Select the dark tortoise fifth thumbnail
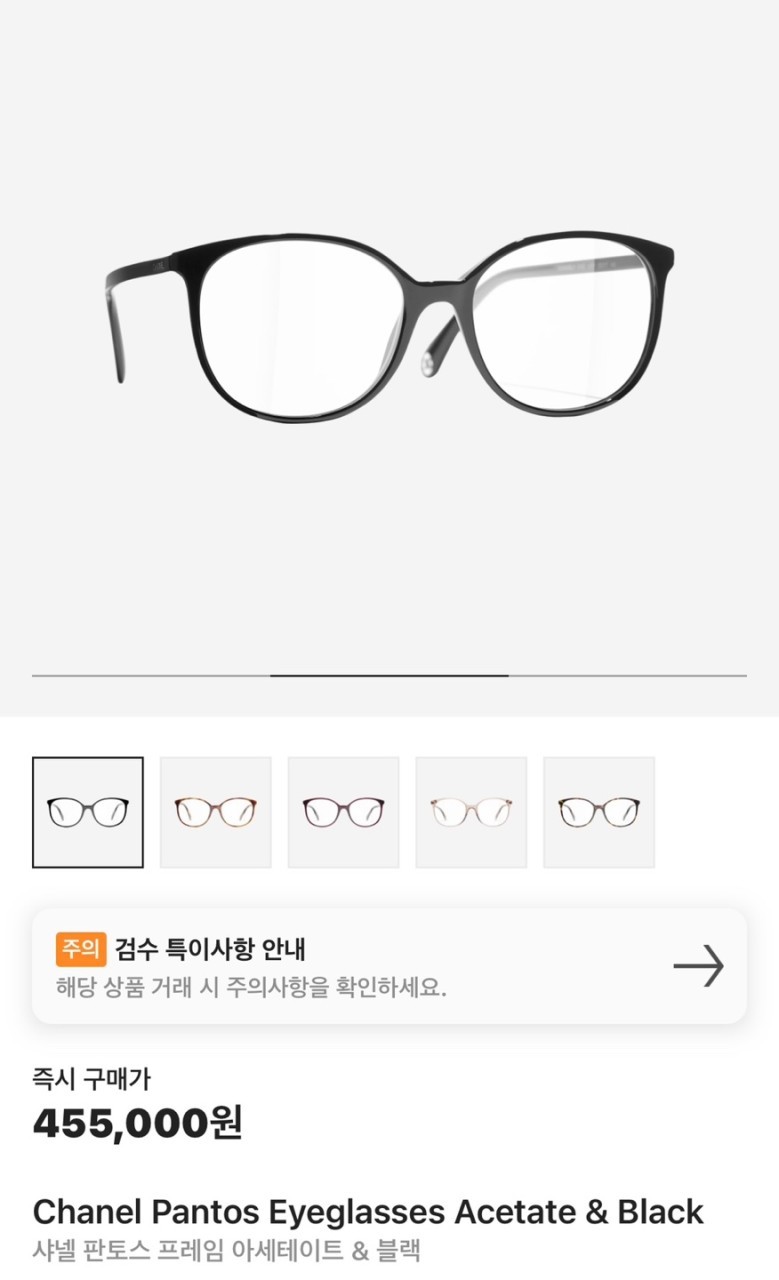 599,812
